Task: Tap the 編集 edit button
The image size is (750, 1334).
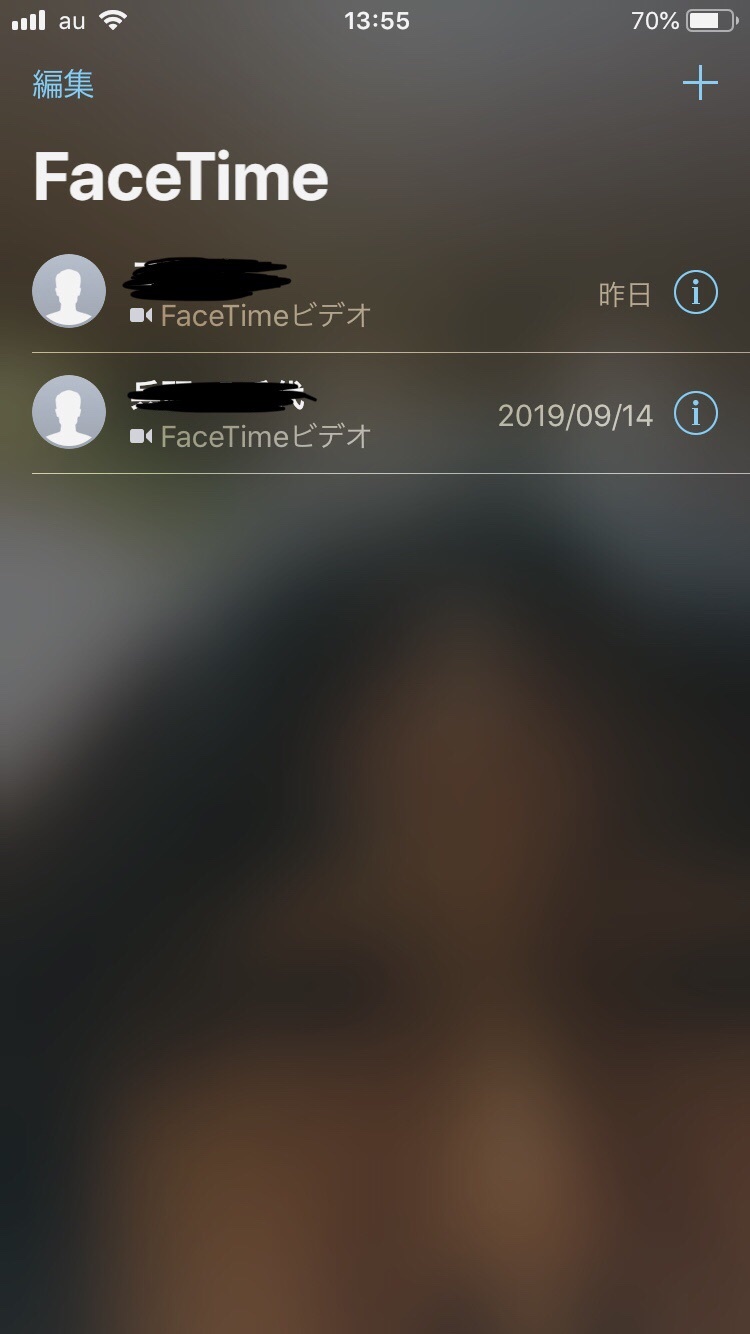Action: click(x=63, y=85)
